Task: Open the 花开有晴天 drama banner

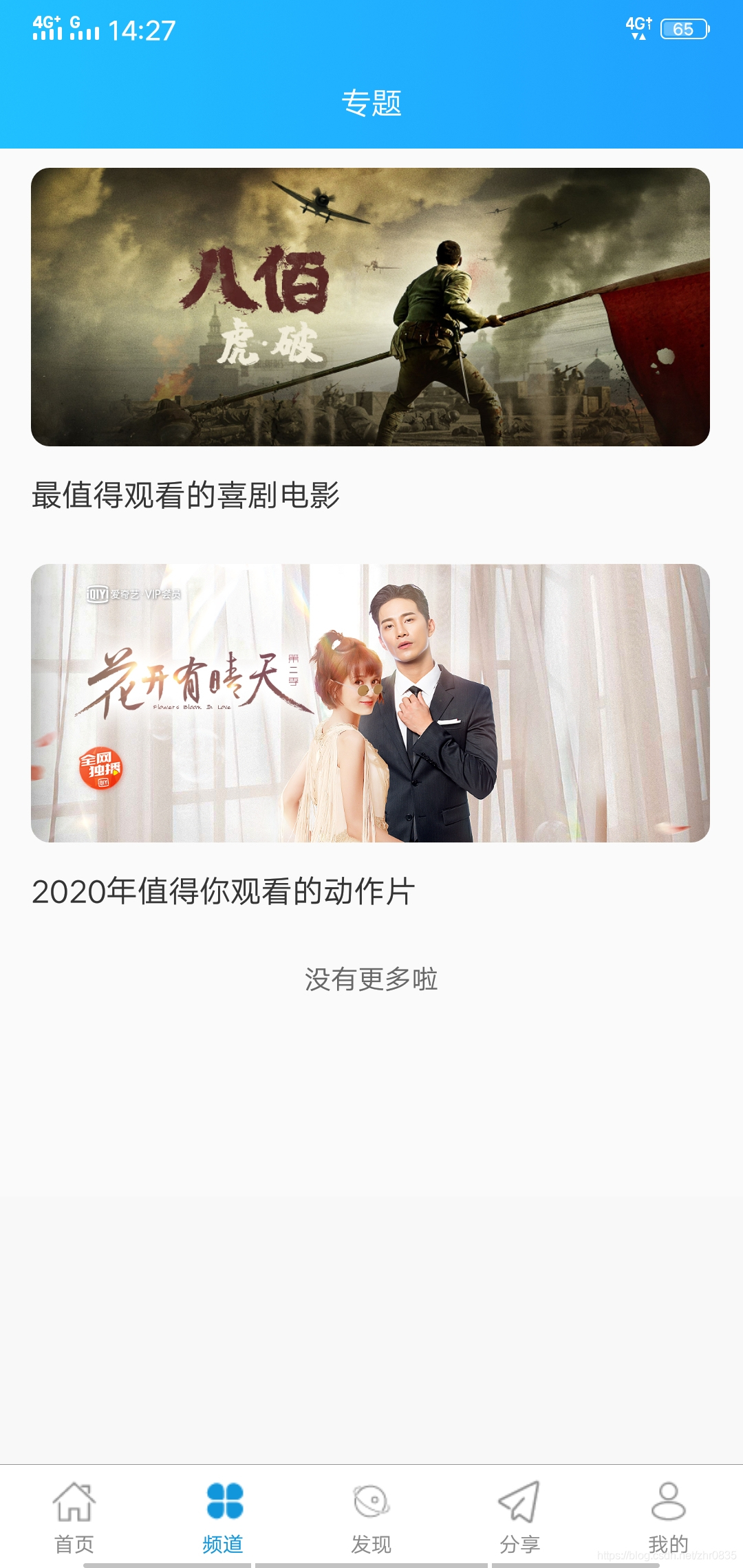Action: point(370,703)
